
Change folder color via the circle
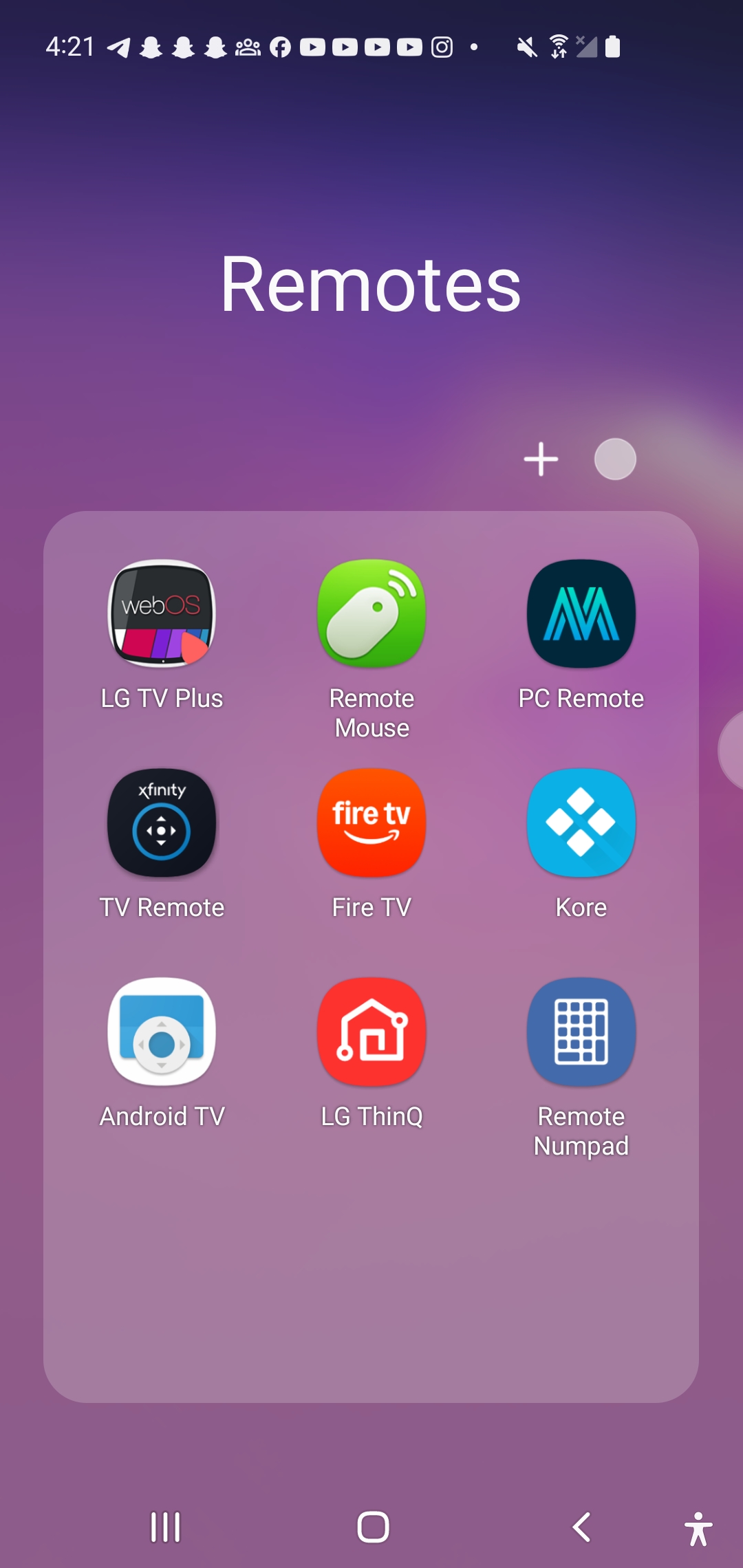tap(615, 459)
